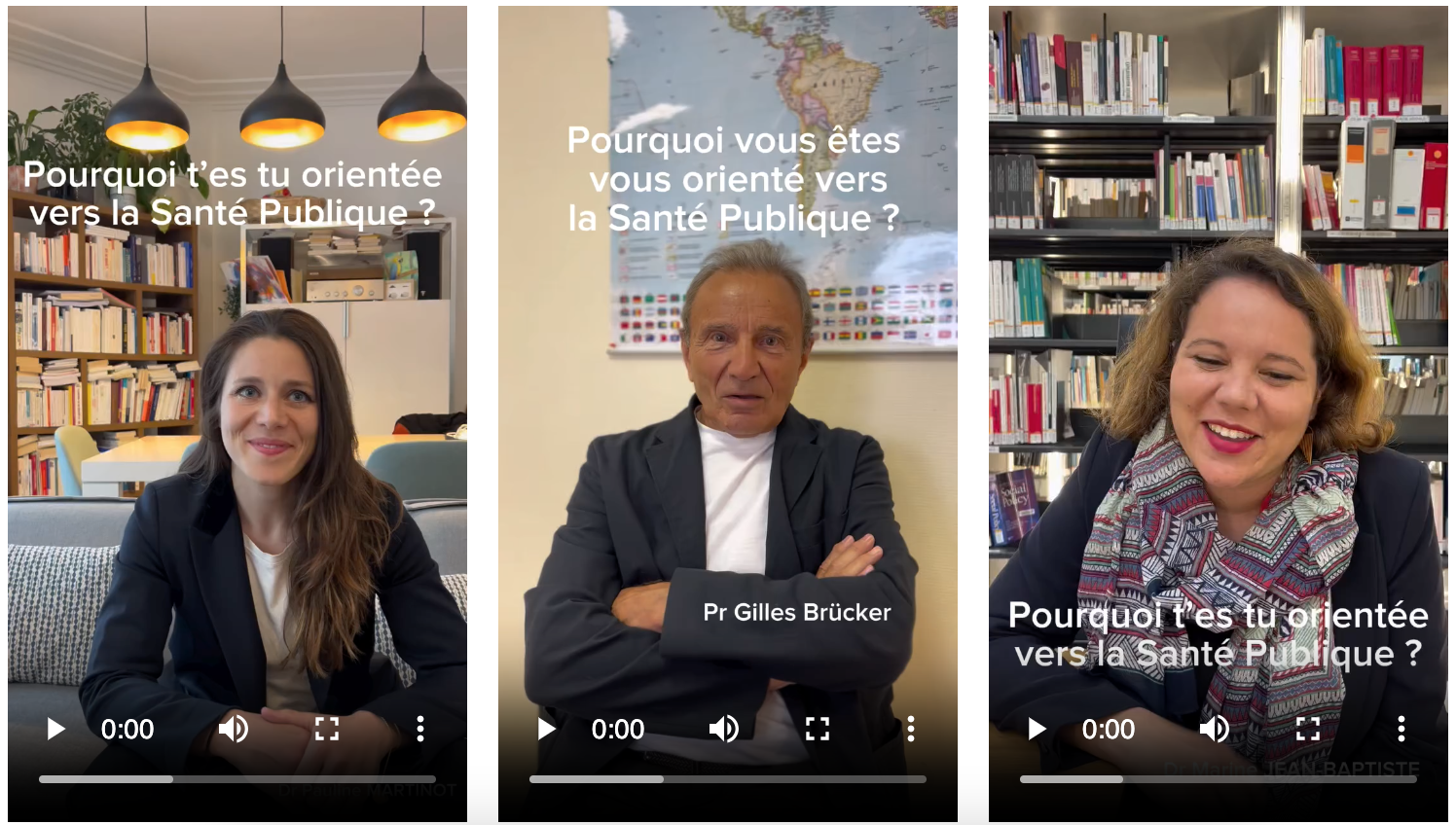The image size is (1456, 825).
Task: Tap the seek bar of Pr Gilles Brücker's video
Action: click(x=728, y=779)
